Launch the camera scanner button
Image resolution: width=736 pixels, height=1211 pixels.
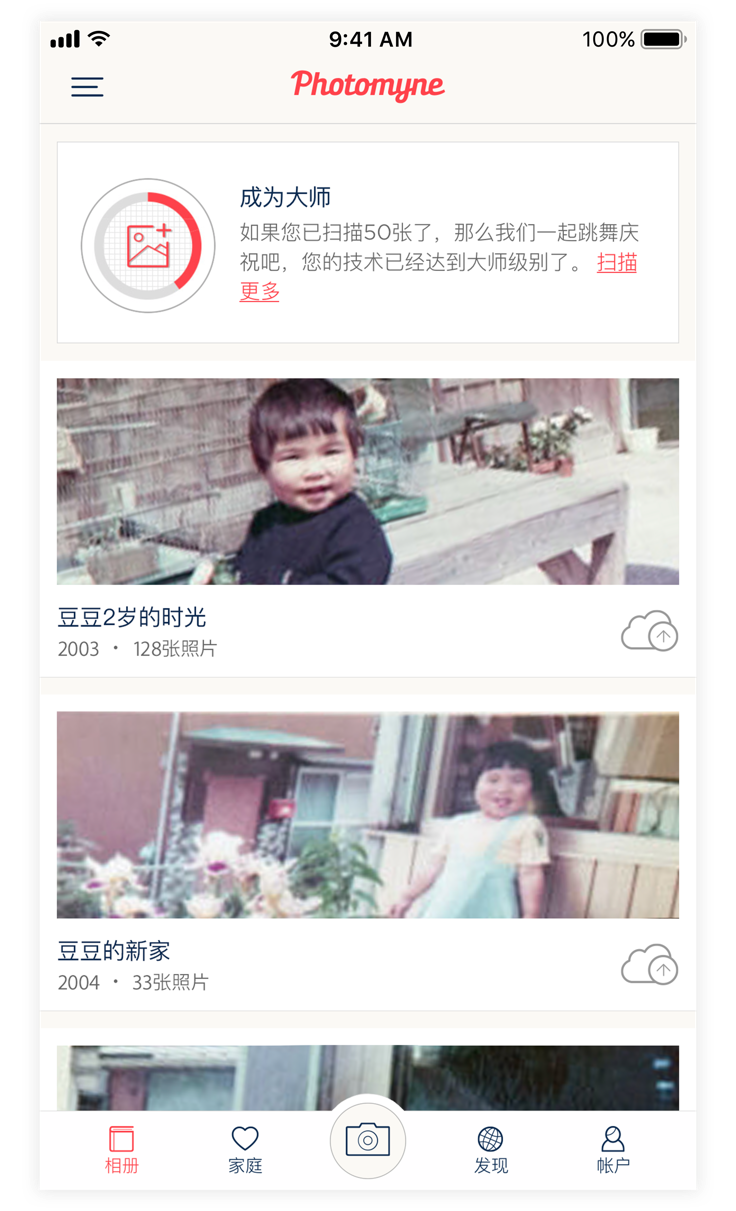pos(367,1139)
